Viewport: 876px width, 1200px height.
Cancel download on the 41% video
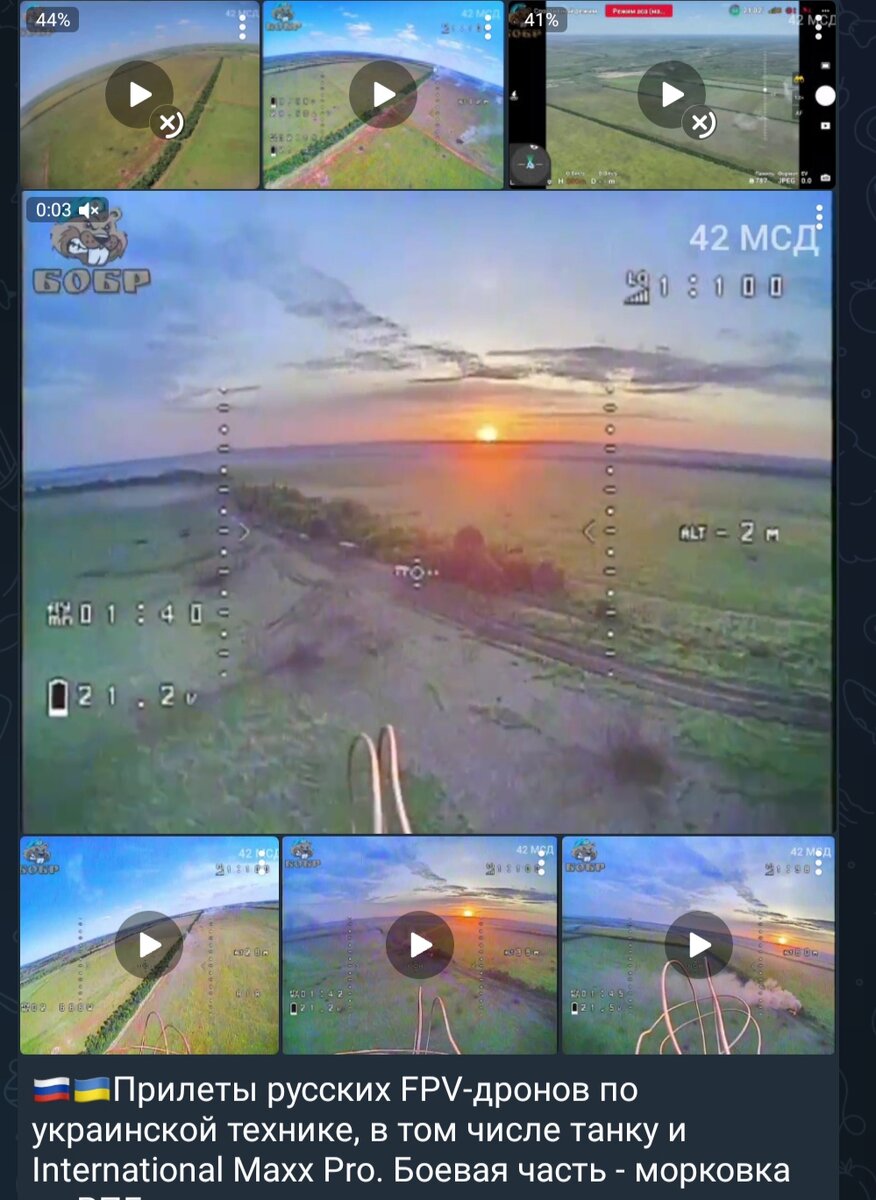[x=702, y=124]
